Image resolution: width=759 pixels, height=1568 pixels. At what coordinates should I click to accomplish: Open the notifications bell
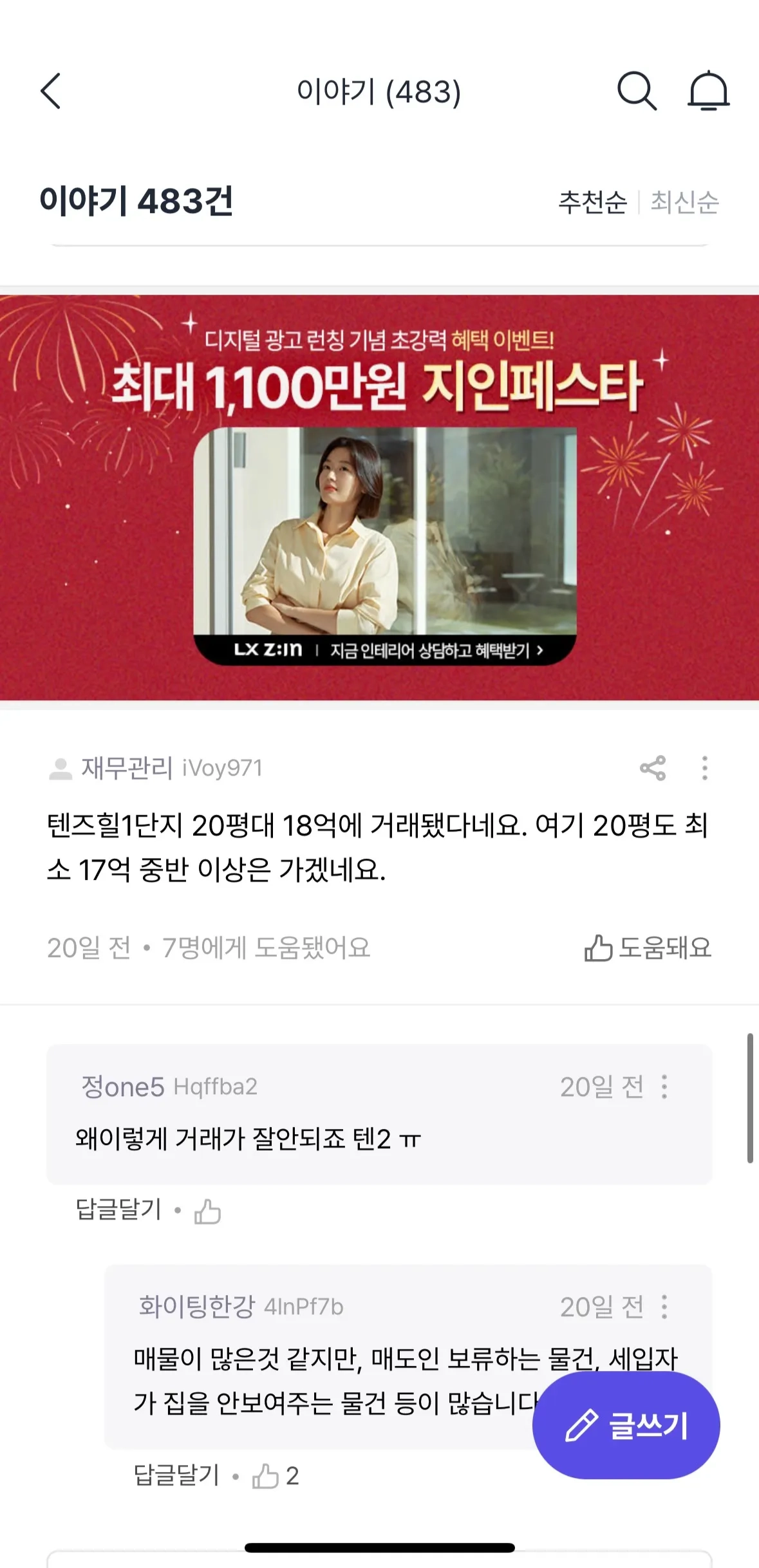[708, 91]
